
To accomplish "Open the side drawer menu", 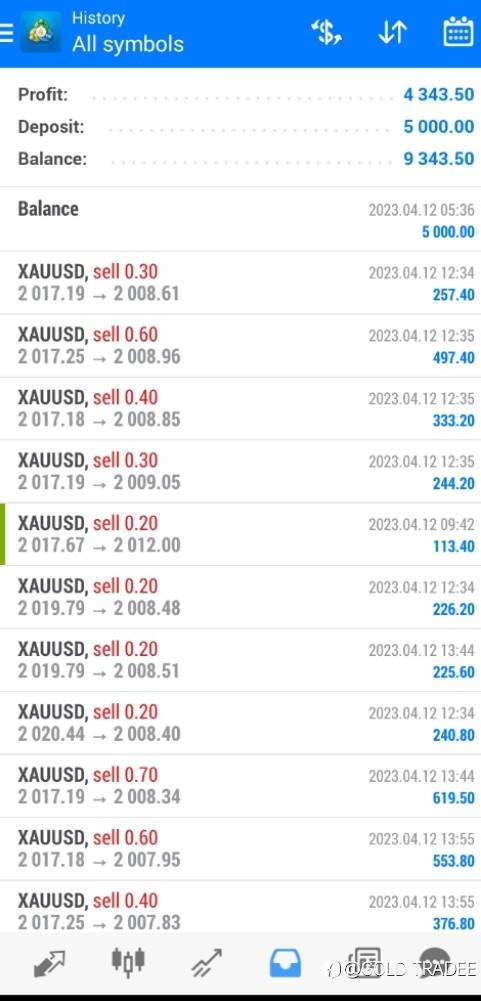I will pos(6,33).
